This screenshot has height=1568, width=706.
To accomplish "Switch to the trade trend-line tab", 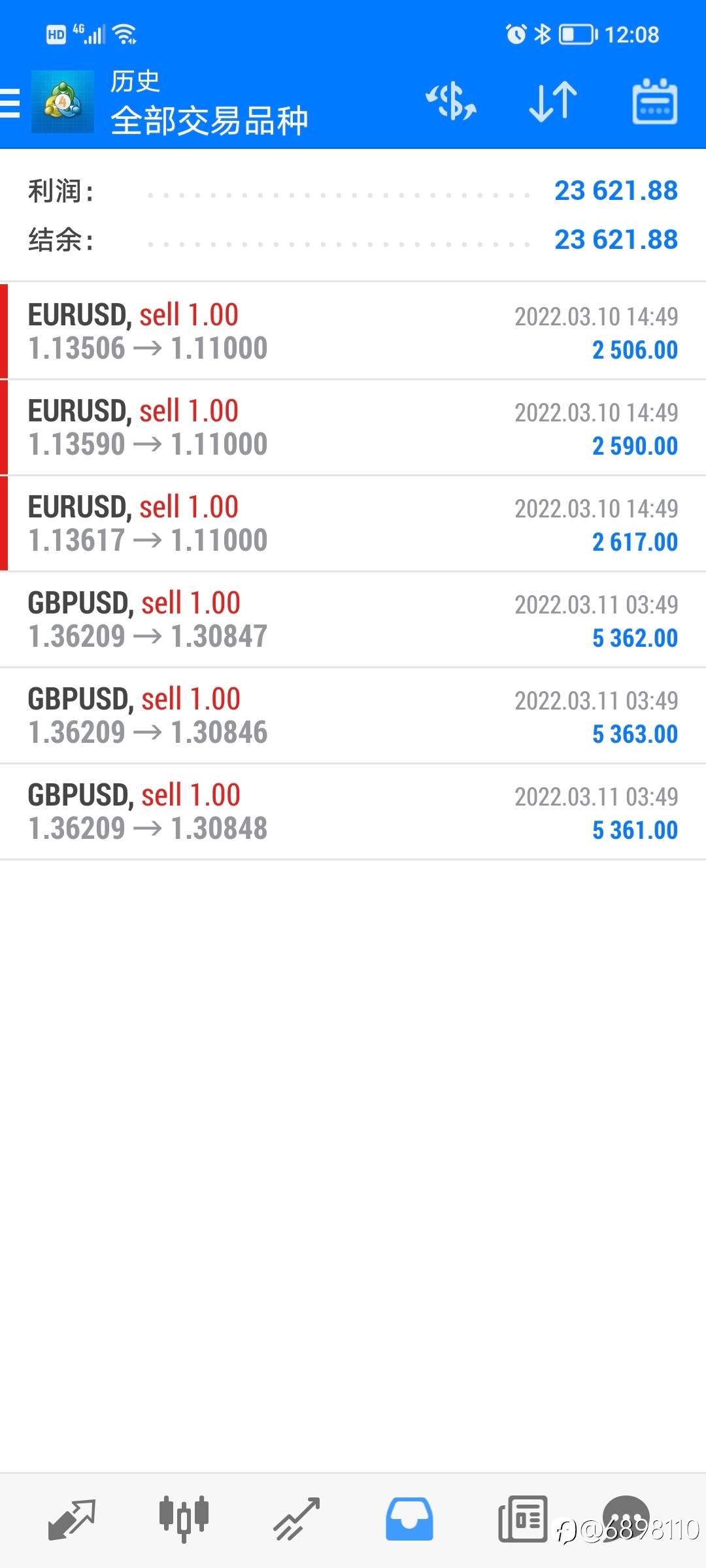I will click(x=296, y=1520).
